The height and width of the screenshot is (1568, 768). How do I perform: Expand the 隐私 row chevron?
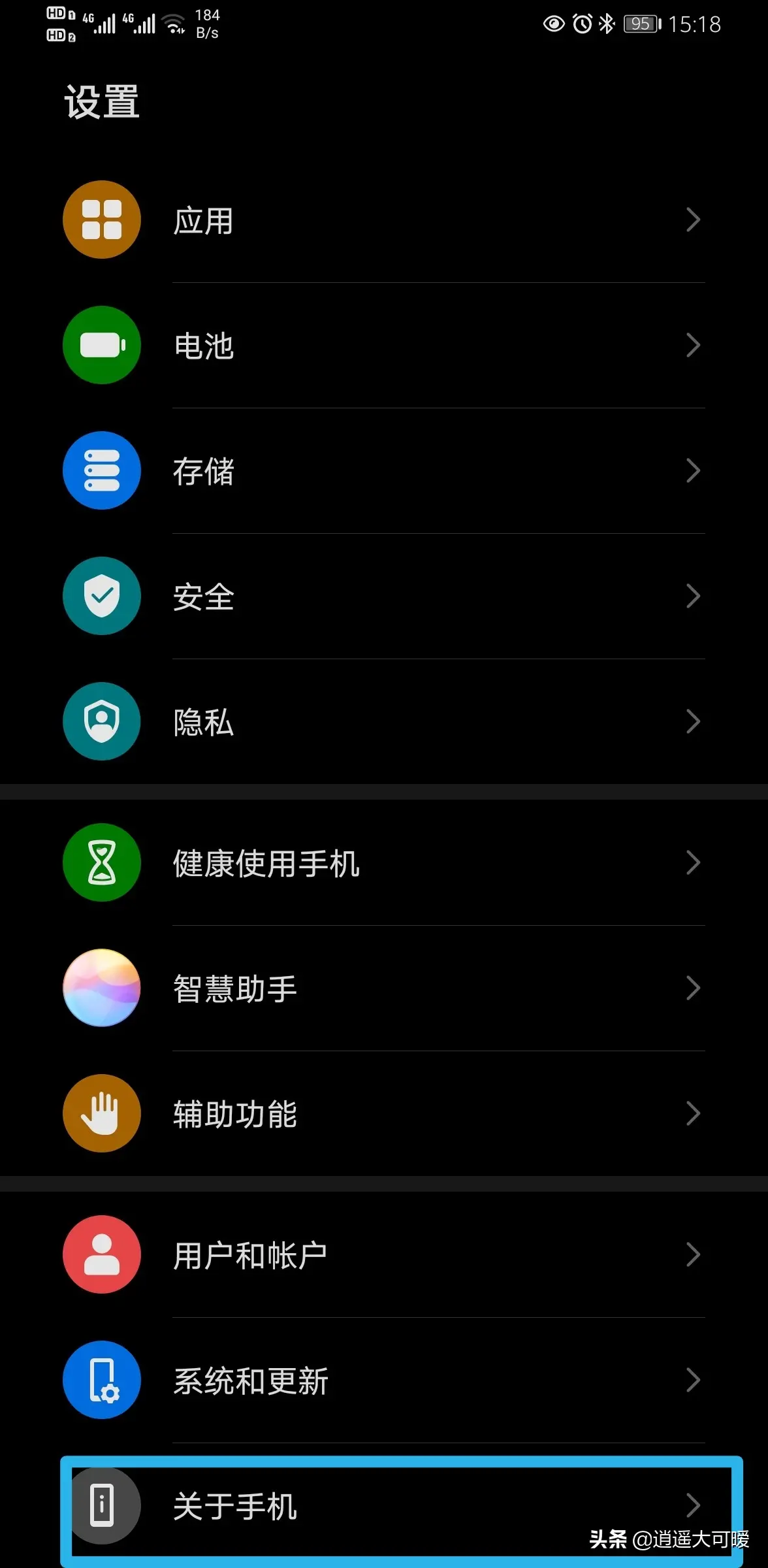point(694,721)
